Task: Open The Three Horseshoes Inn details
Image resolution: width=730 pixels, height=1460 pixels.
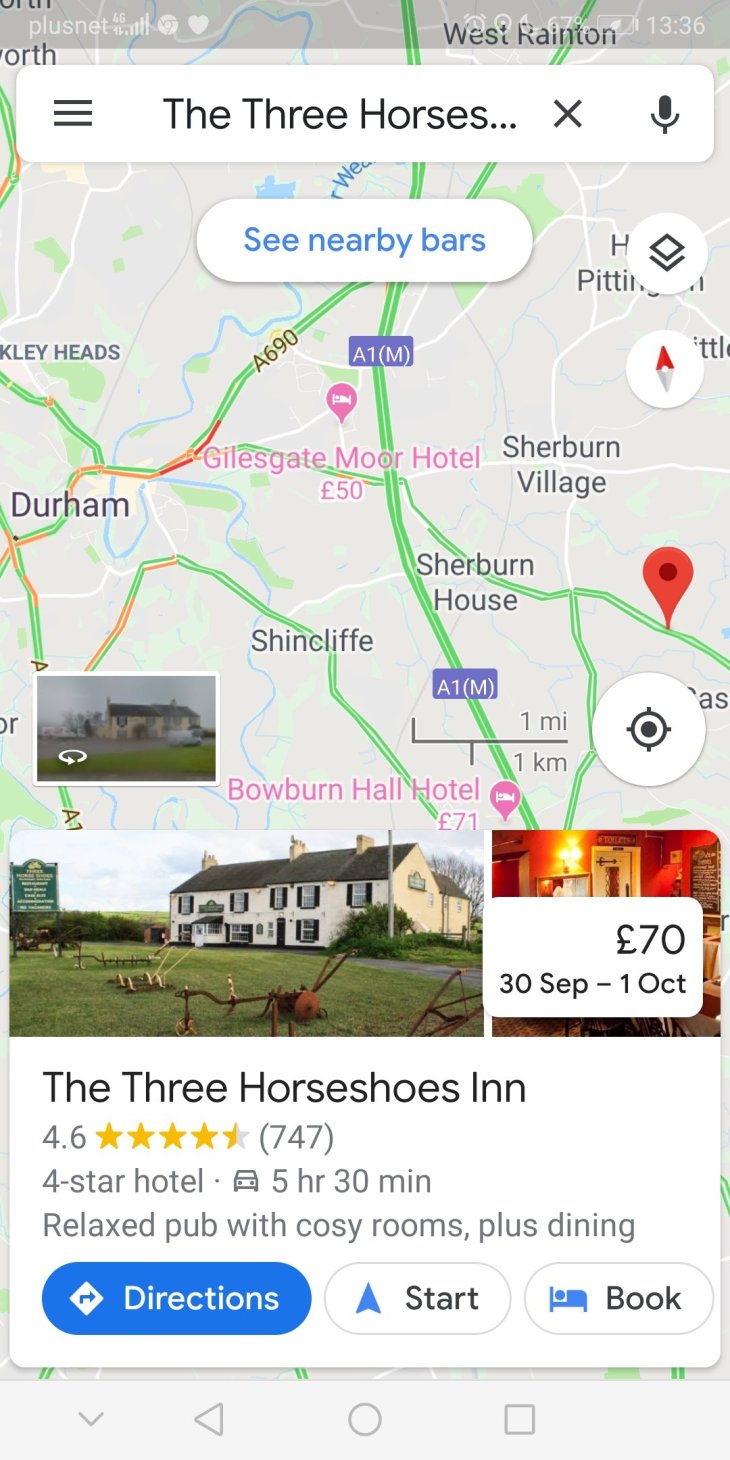Action: (x=284, y=1087)
